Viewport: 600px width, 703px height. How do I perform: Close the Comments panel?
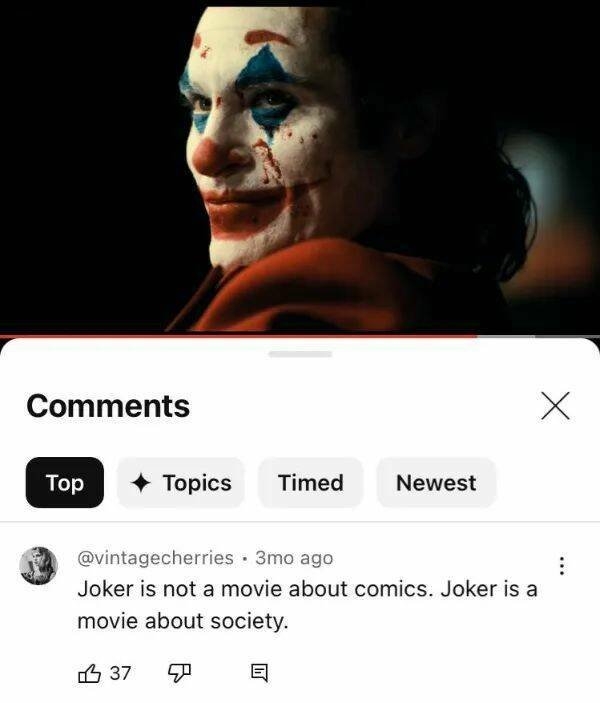(x=555, y=405)
